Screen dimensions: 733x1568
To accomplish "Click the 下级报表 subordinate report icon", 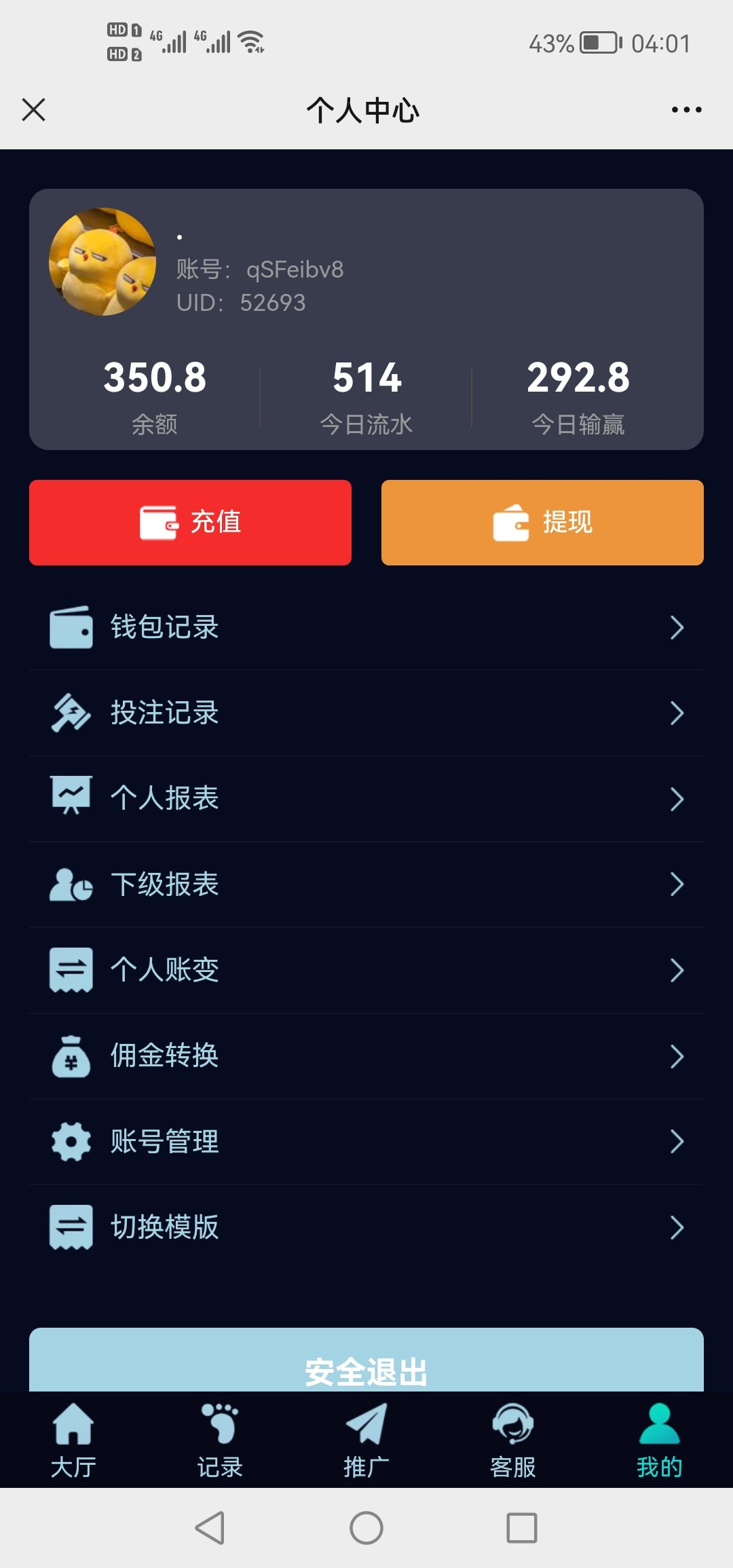I will click(70, 884).
